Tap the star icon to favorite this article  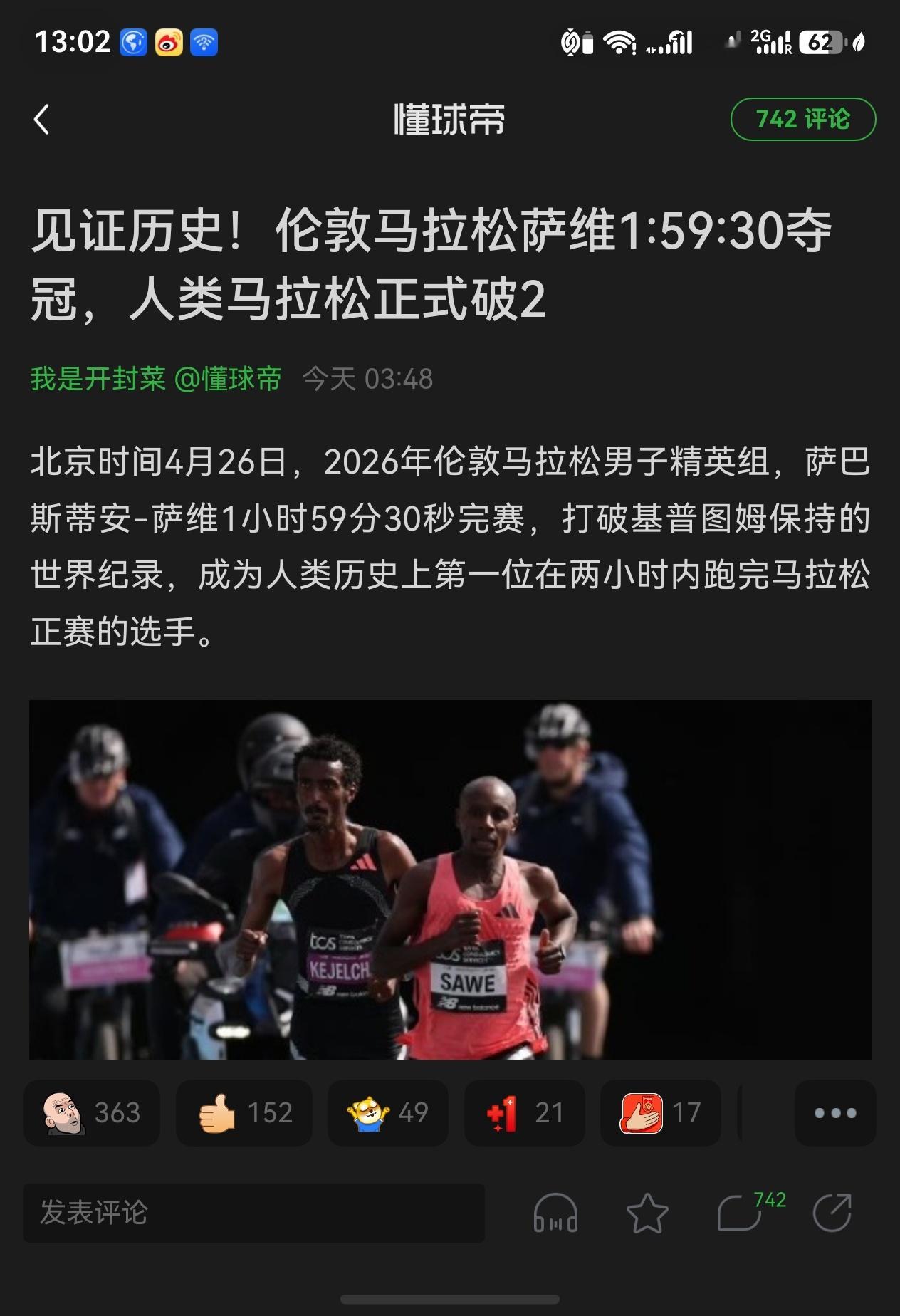click(645, 1212)
